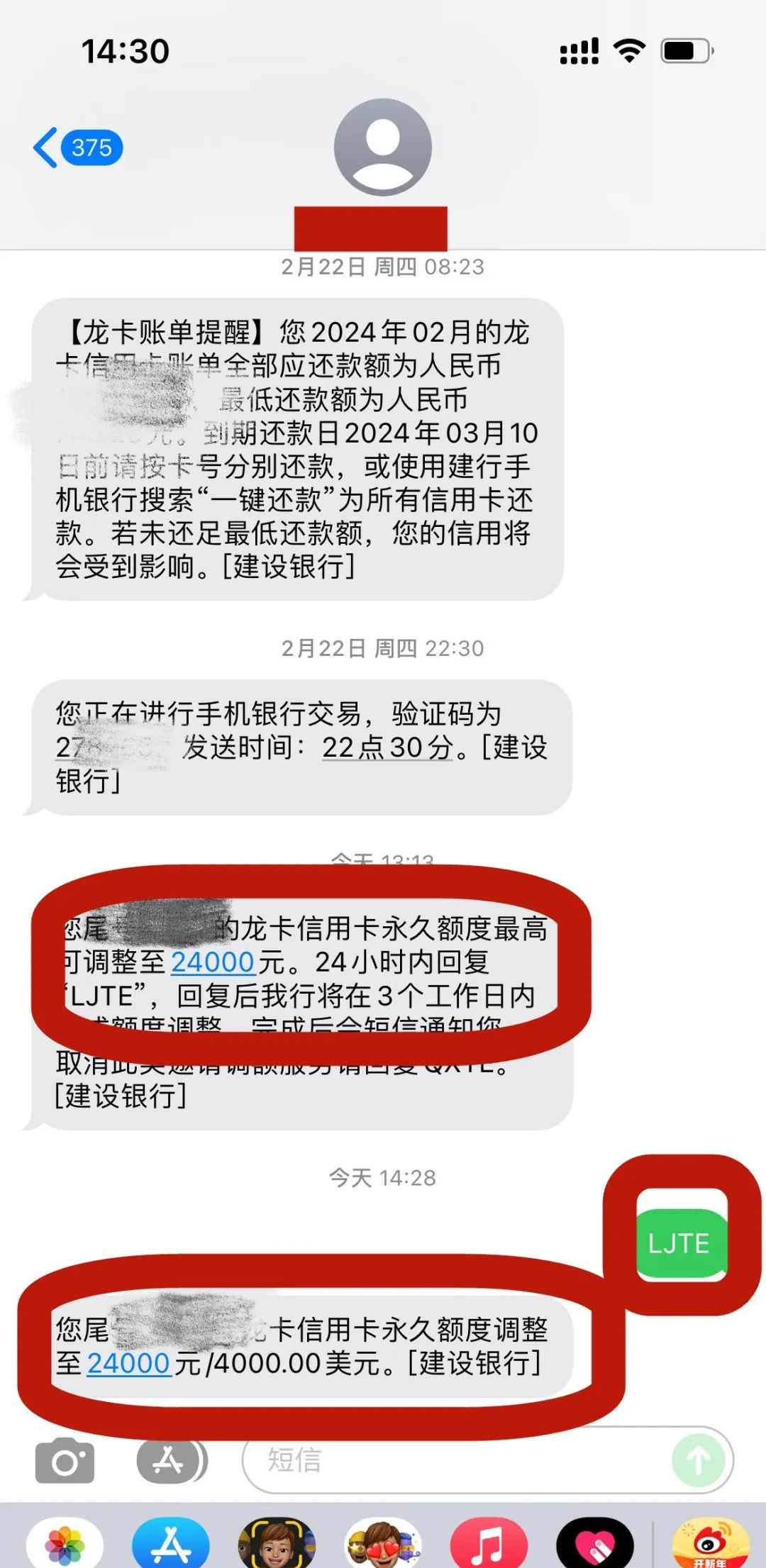Image resolution: width=766 pixels, height=1568 pixels.
Task: Open the Photos iMessage app
Action: [65, 1544]
